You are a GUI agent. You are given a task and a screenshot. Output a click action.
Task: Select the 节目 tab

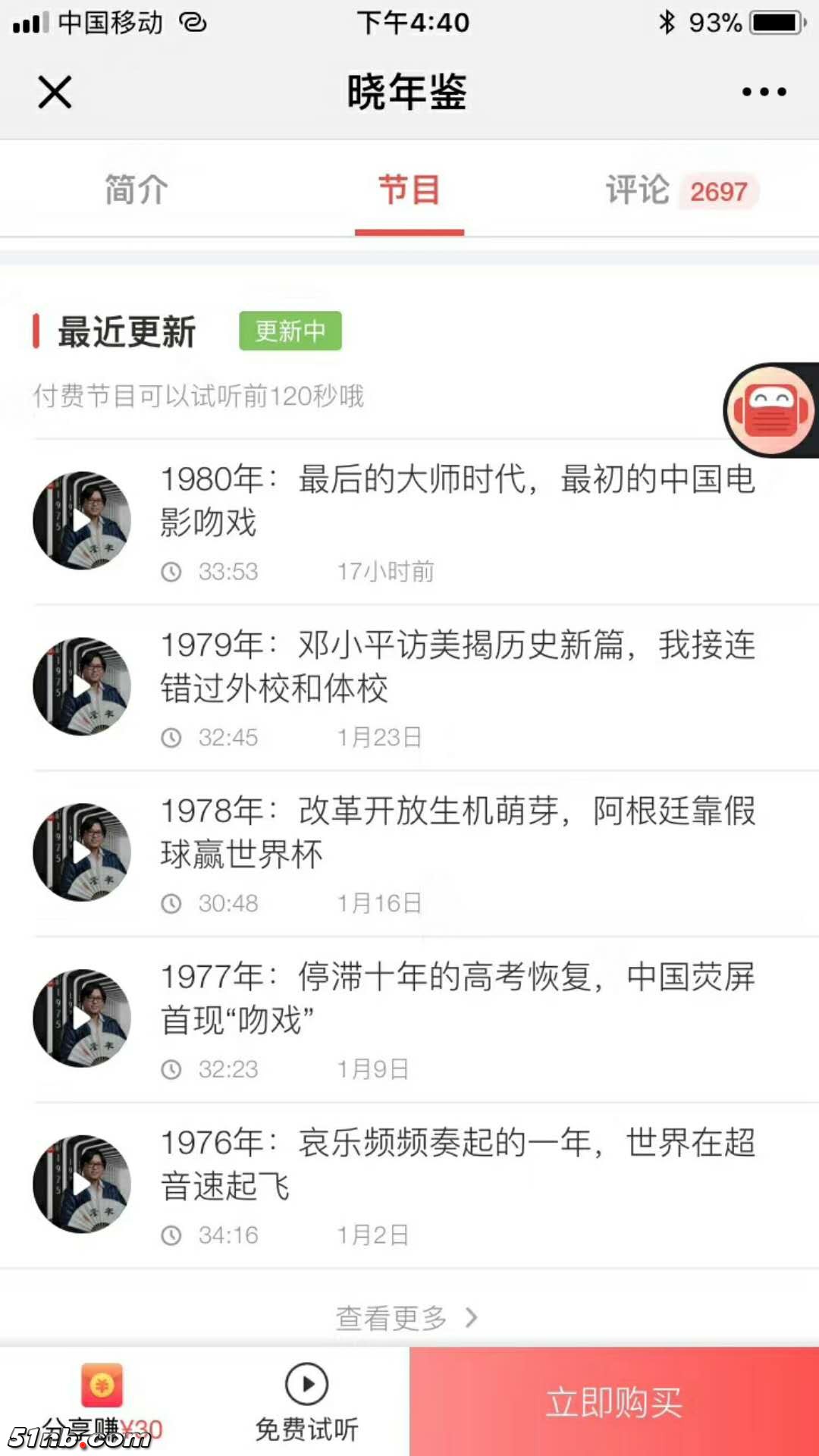[x=409, y=190]
